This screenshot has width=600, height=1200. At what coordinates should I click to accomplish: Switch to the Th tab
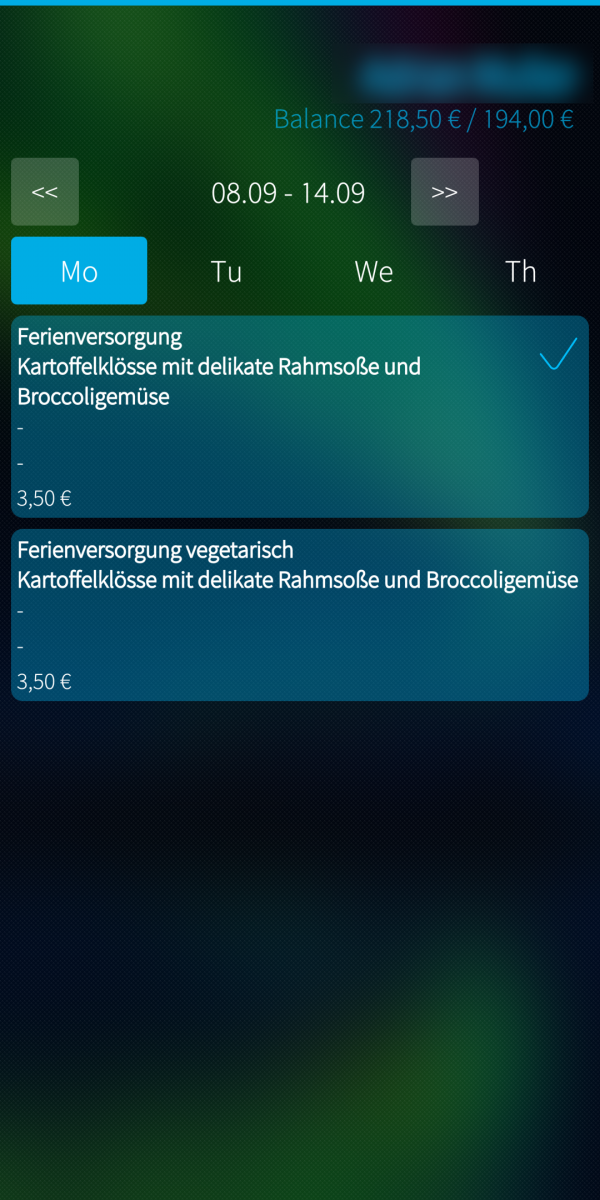coord(521,271)
